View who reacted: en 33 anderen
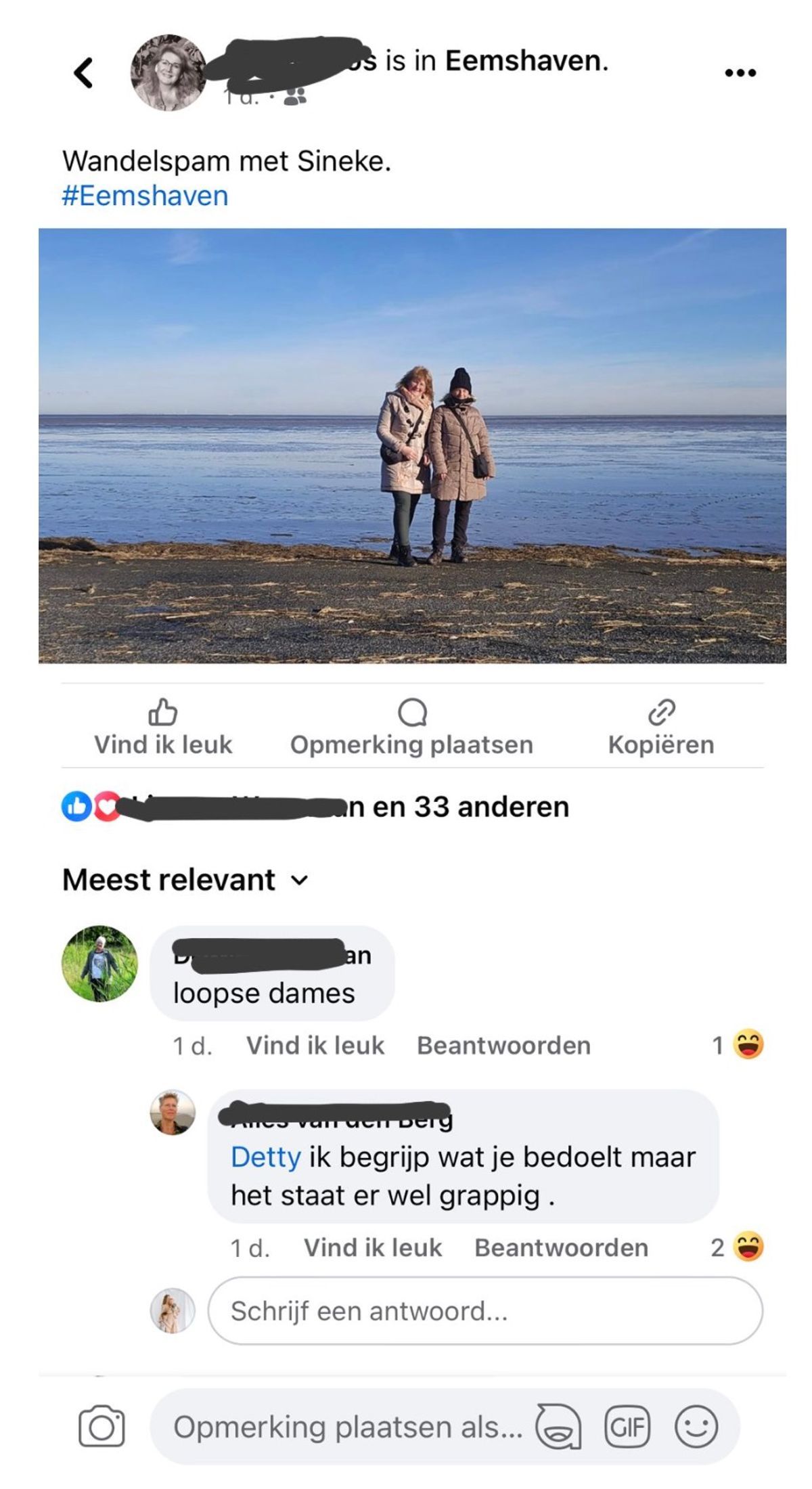Screen dimensions: 812x1489 tap(470, 807)
